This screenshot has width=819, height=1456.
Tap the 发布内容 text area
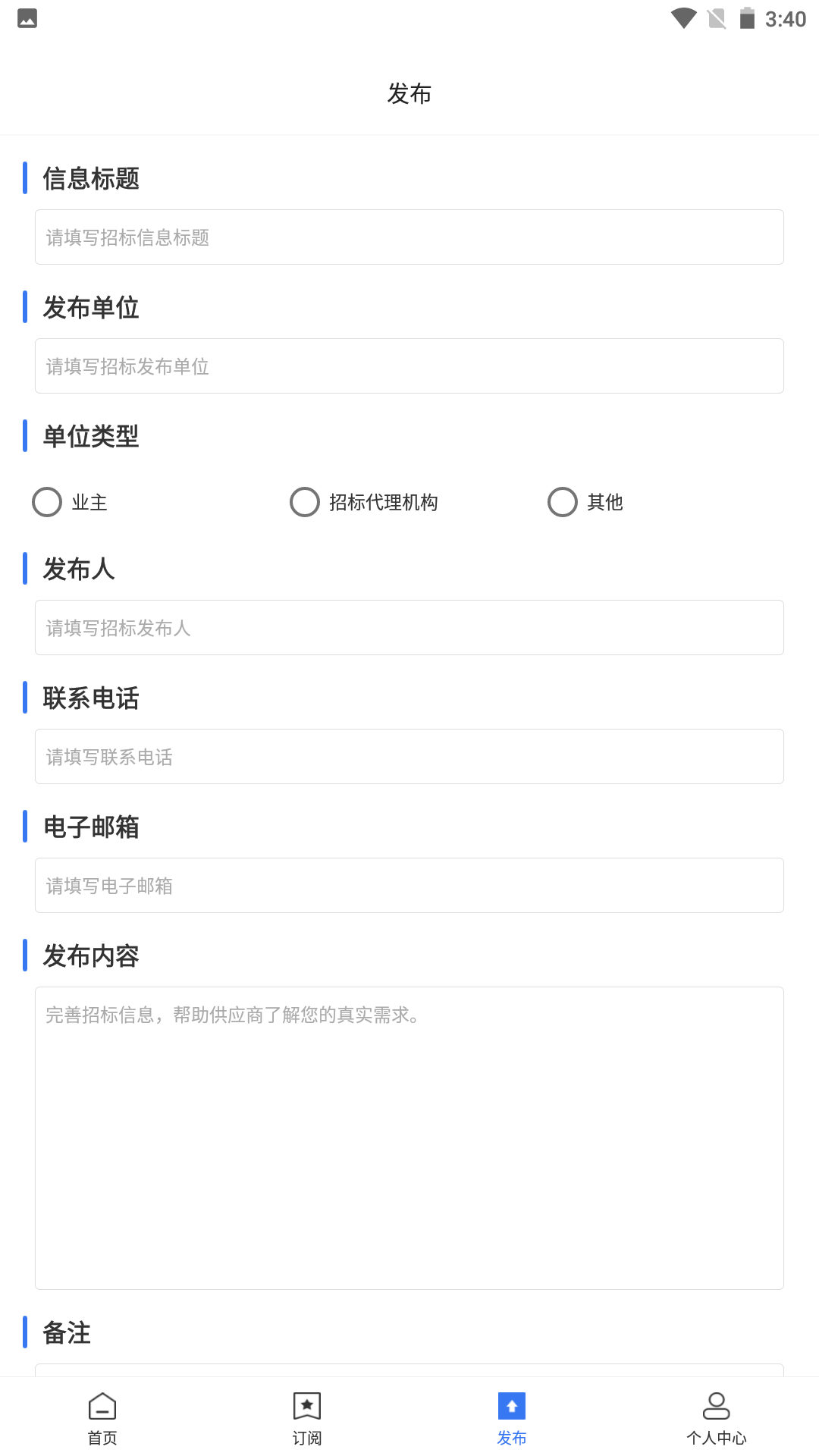[409, 1137]
